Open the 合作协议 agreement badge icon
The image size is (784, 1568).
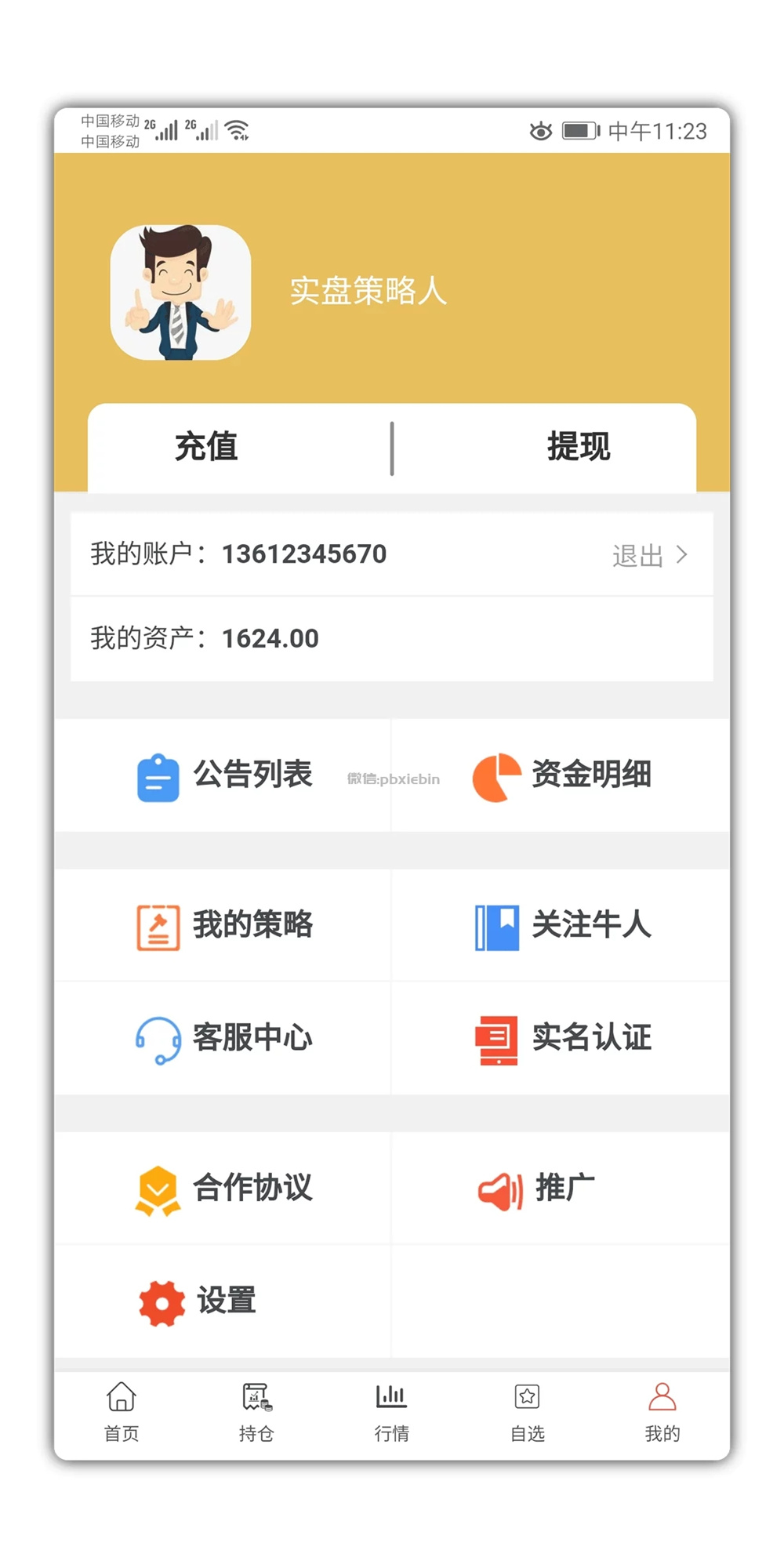pyautogui.click(x=158, y=1188)
